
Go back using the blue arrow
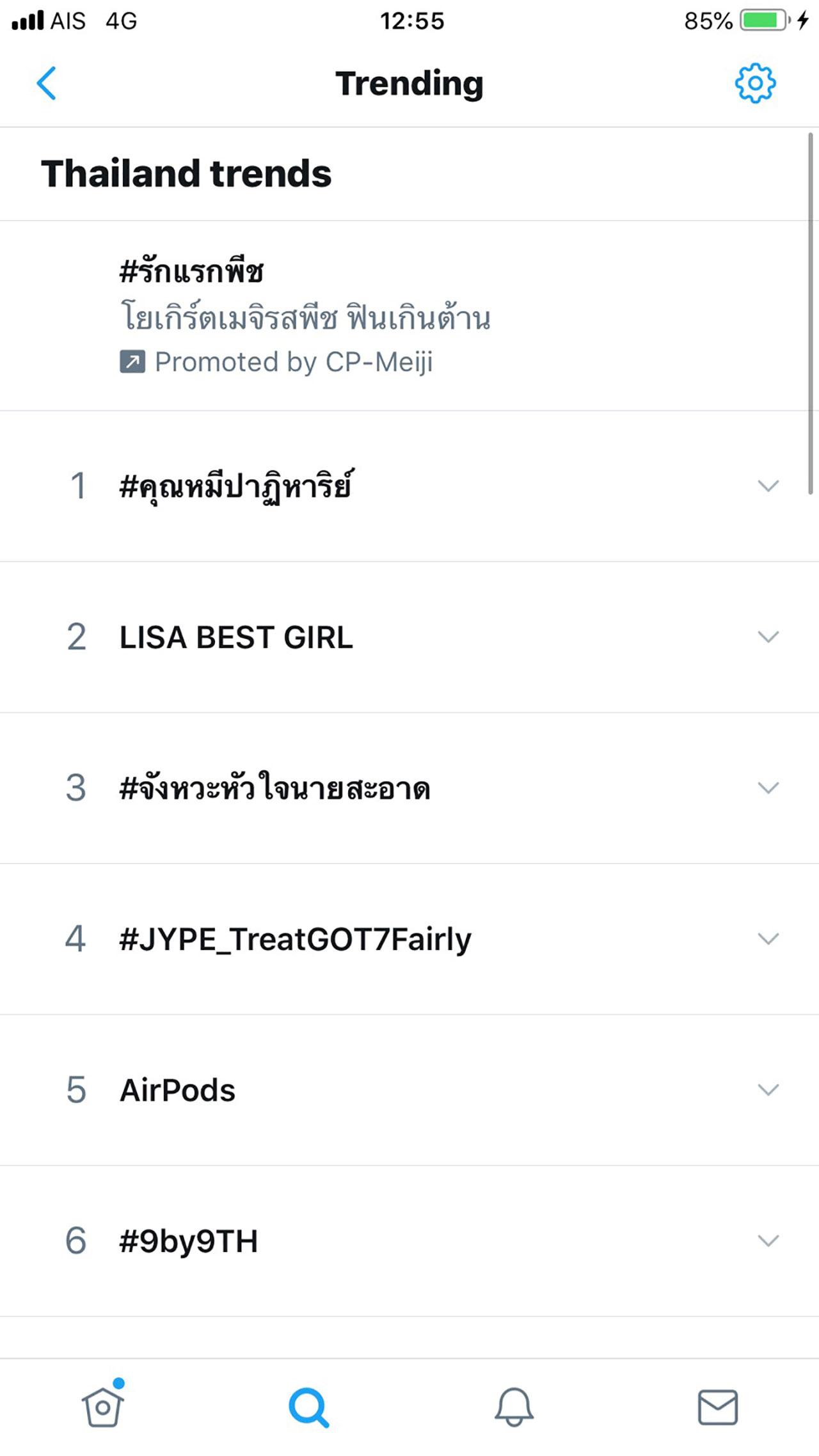tap(47, 83)
